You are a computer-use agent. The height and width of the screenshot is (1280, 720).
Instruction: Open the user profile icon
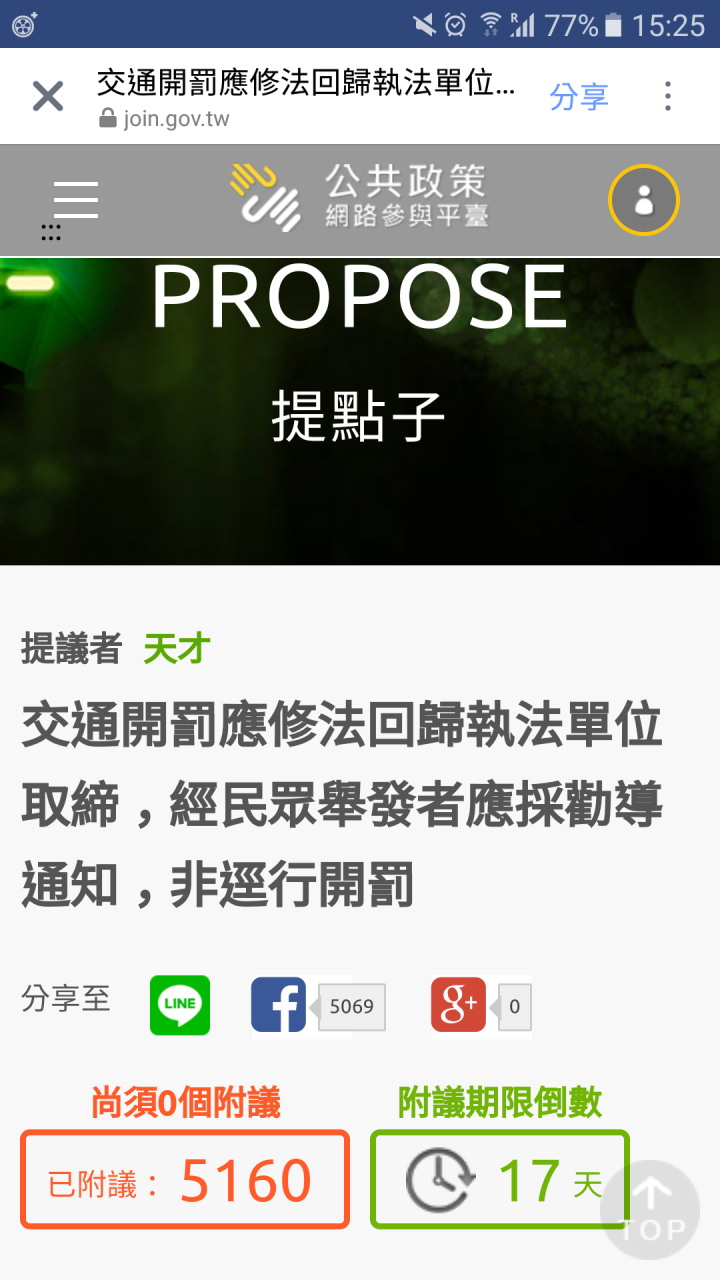pos(643,200)
